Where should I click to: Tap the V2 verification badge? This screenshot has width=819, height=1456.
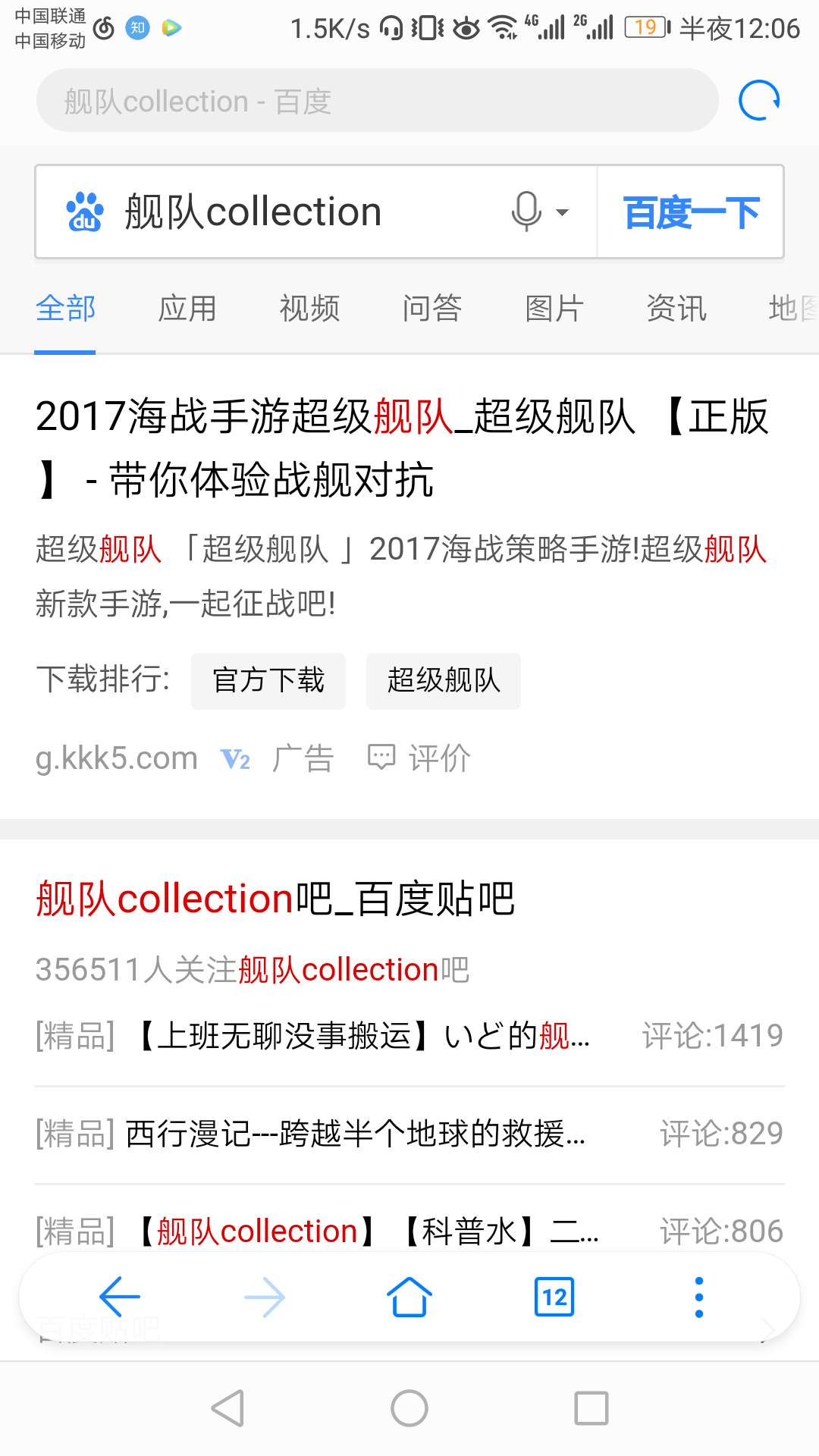click(234, 758)
